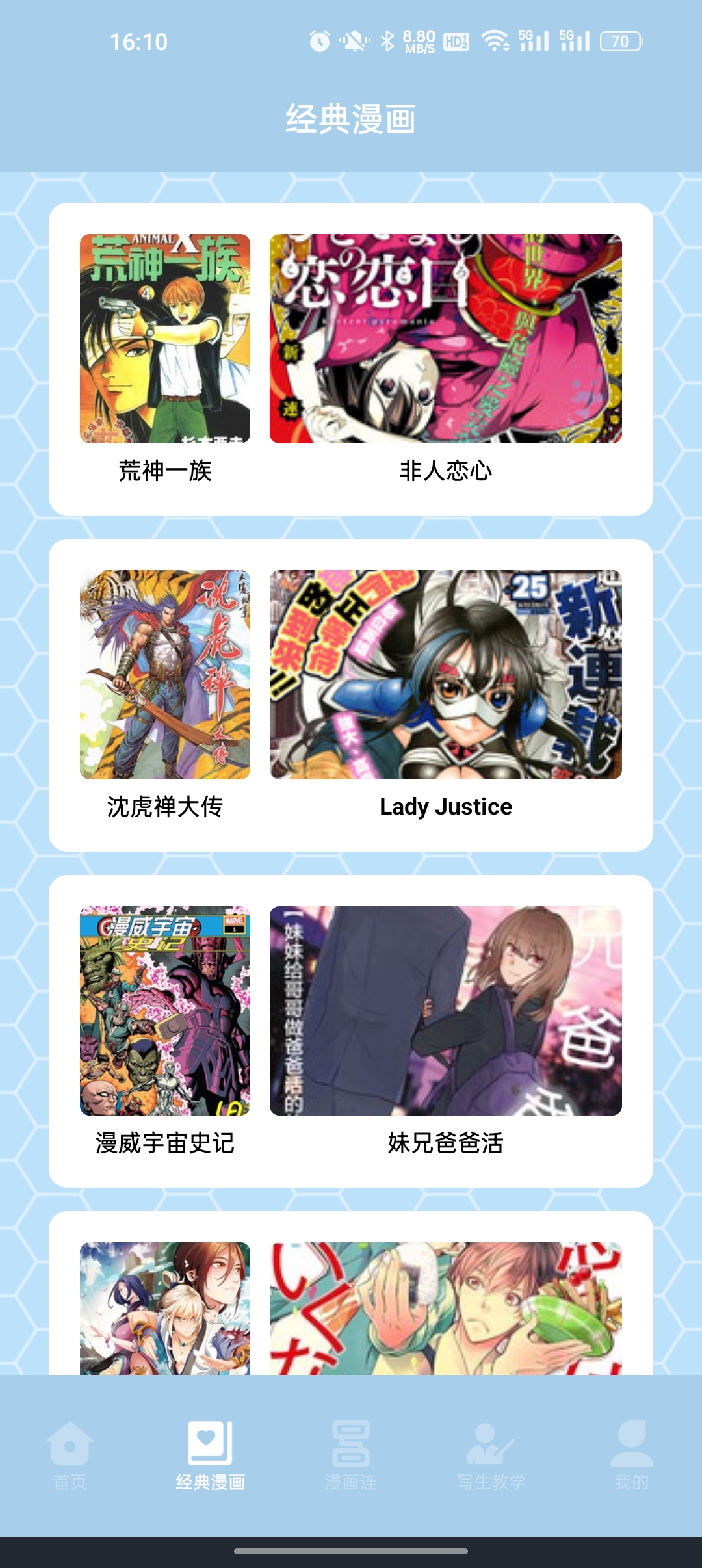Tap the Wi-Fi indicator in the status bar

coord(495,40)
